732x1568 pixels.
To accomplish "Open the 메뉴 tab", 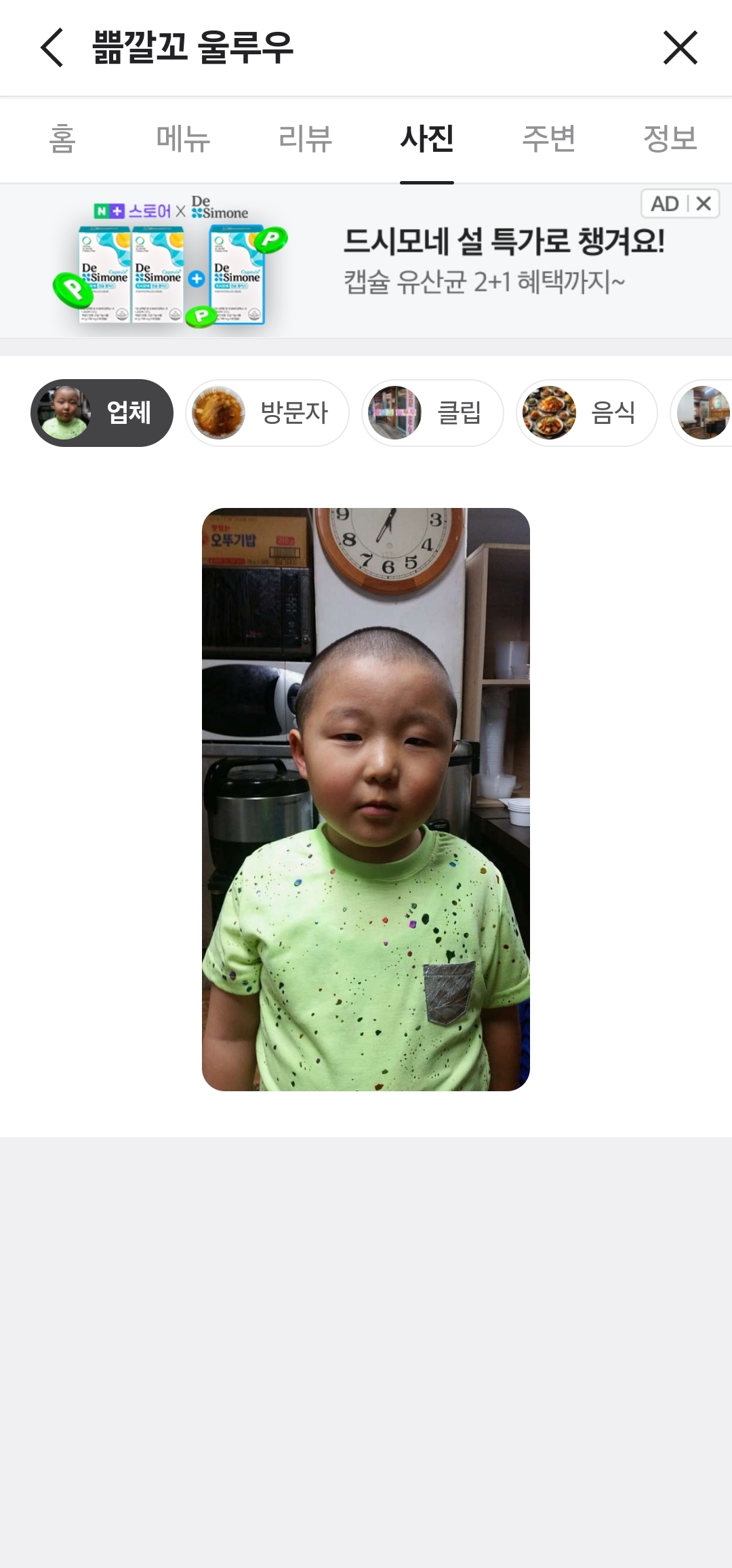I will (183, 139).
